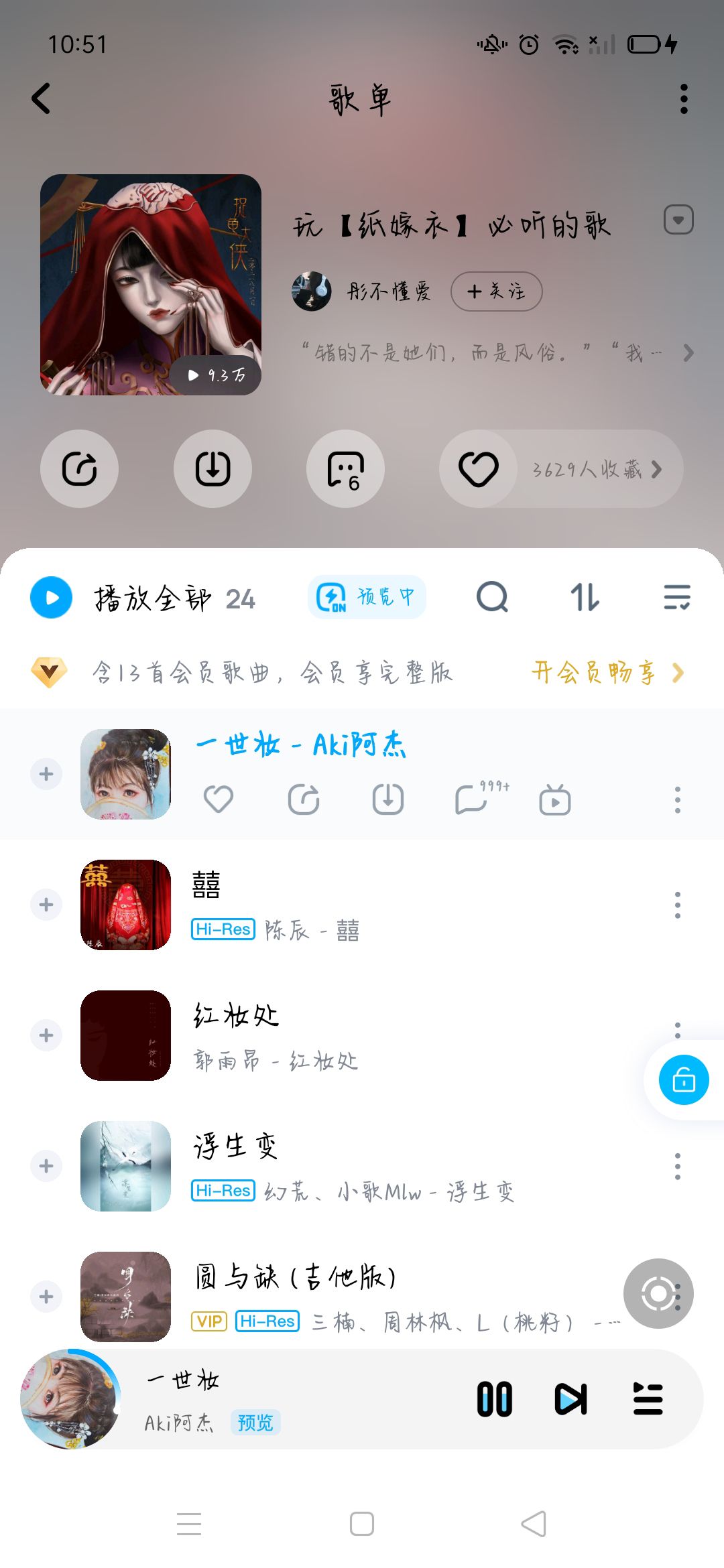Screen dimensions: 724x1568
Task: Search songs within this playlist
Action: (x=492, y=597)
